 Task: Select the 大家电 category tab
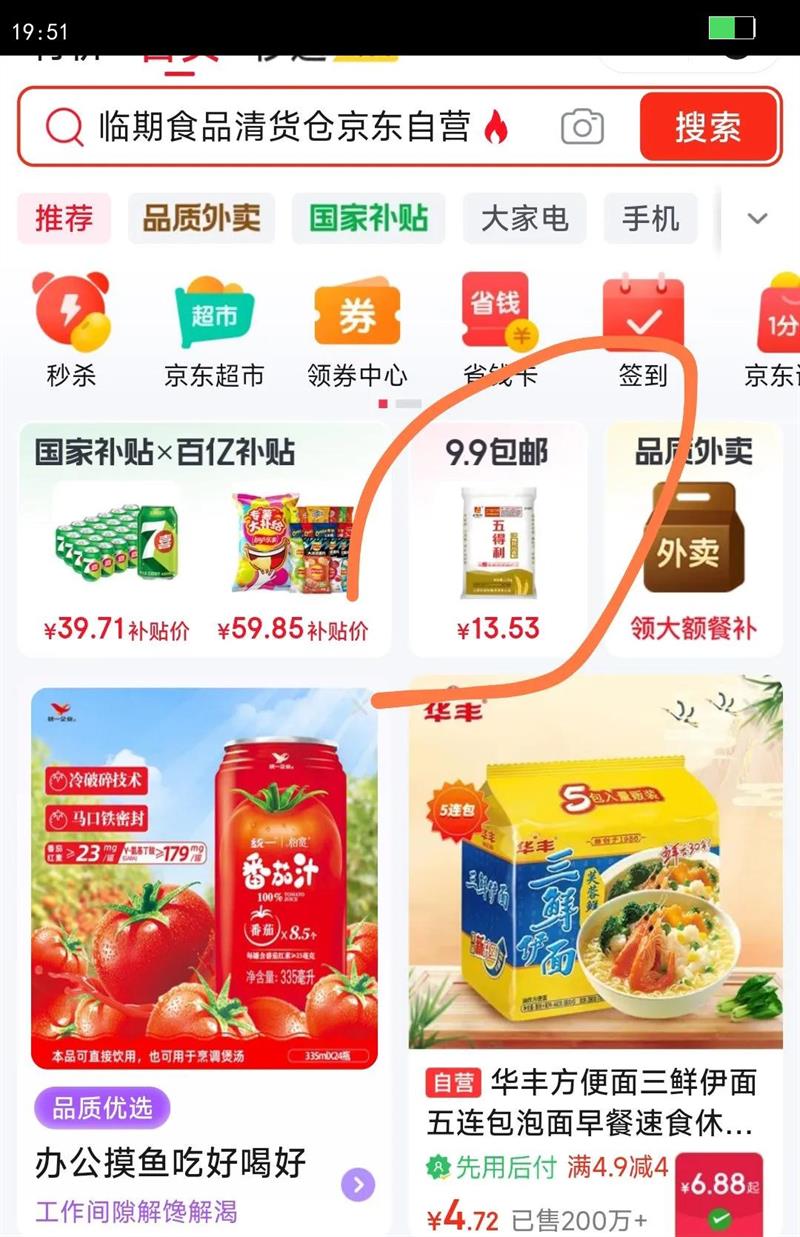pos(523,219)
